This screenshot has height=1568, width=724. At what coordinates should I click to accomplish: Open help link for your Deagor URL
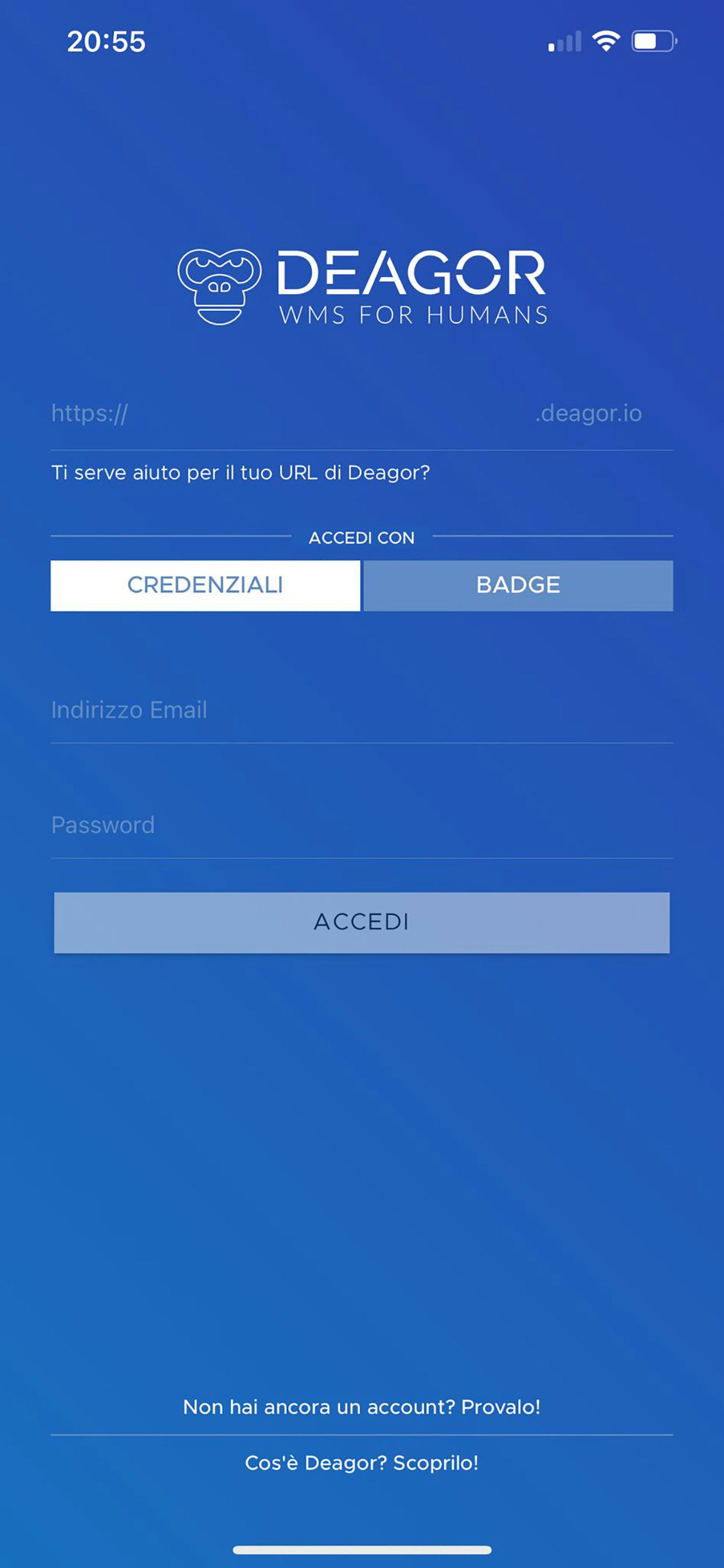[240, 473]
